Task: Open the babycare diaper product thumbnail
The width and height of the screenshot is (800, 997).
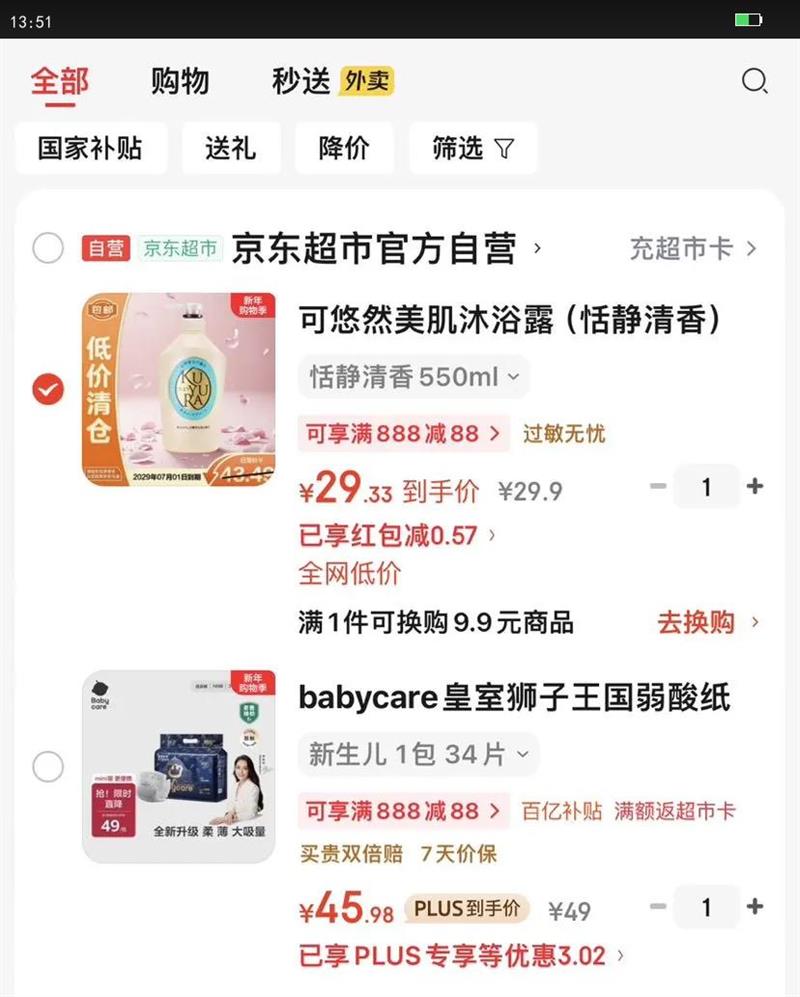Action: coord(178,765)
